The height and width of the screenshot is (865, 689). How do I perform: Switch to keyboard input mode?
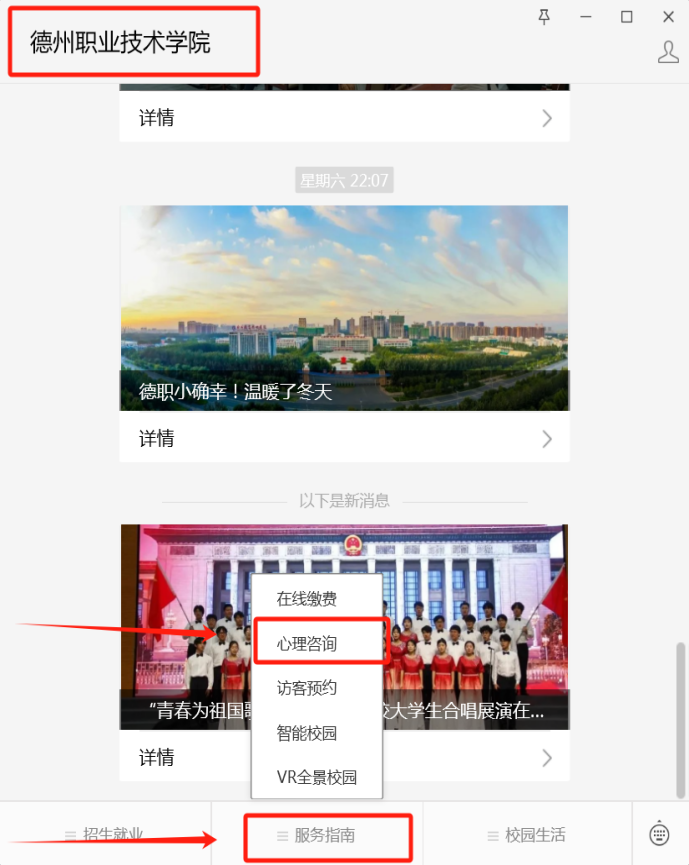(660, 833)
